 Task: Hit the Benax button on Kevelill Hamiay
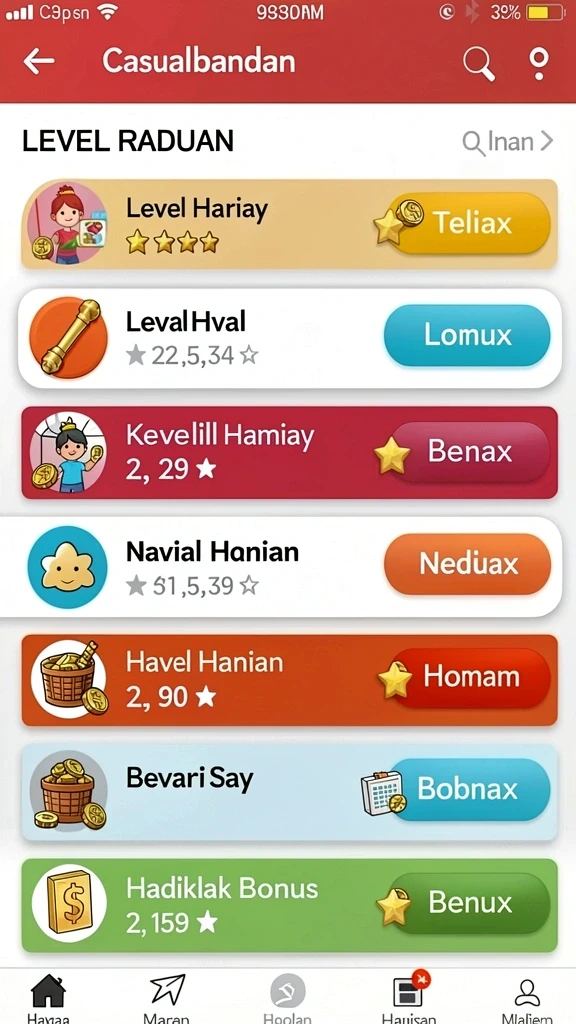tap(469, 452)
